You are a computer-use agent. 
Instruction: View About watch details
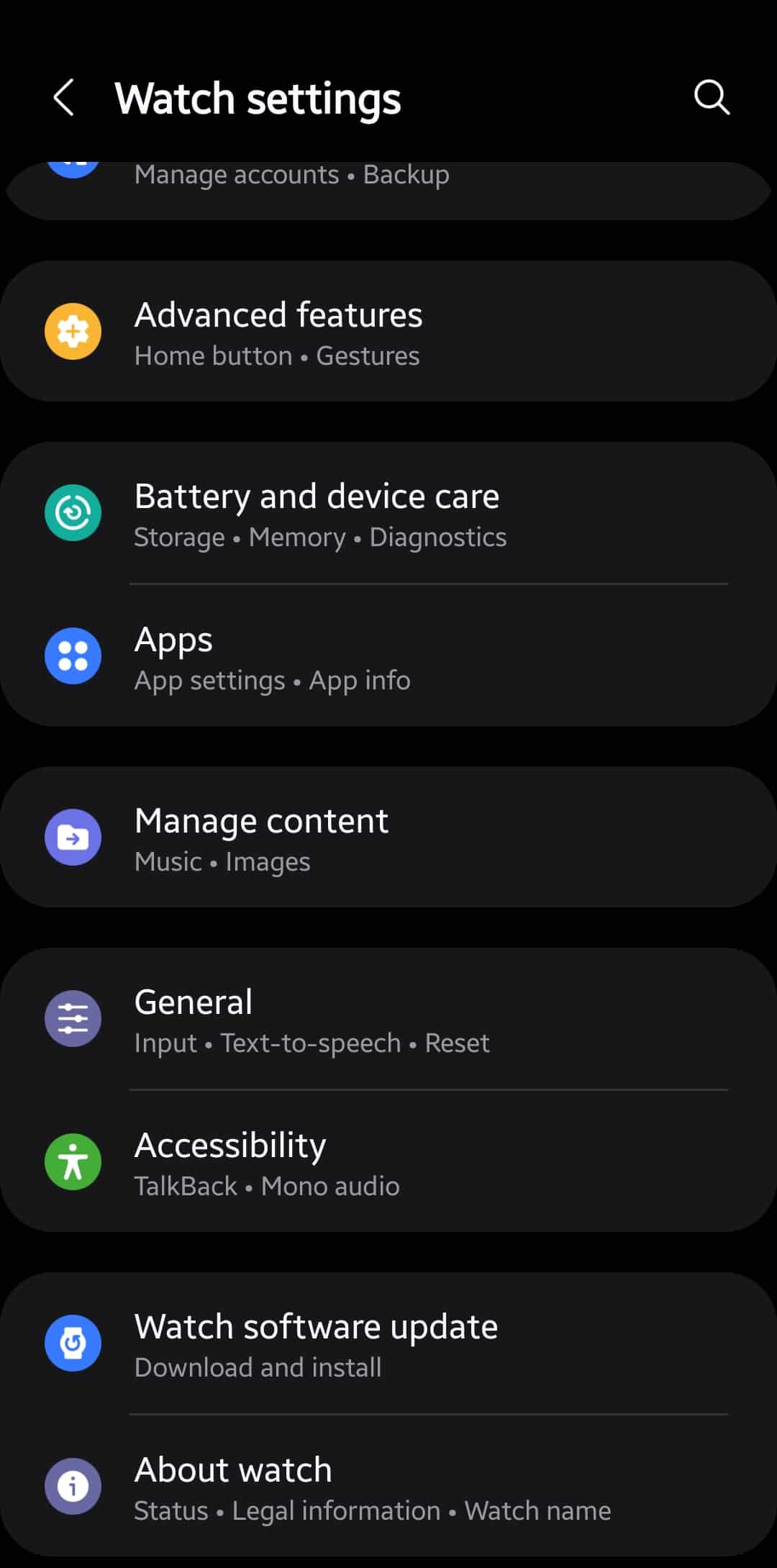coord(388,1486)
